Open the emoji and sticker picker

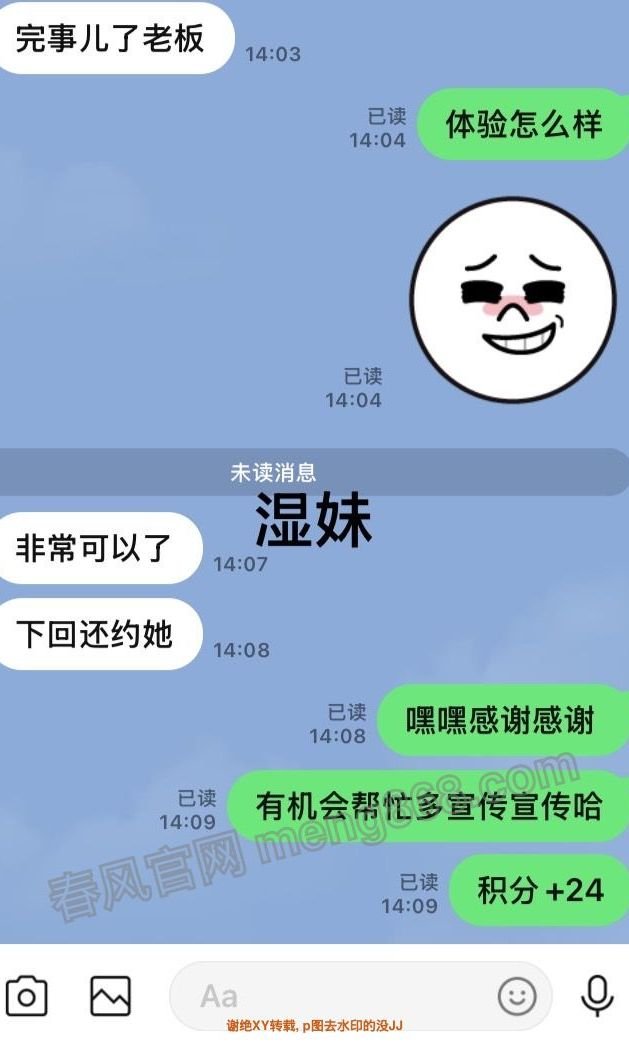517,996
